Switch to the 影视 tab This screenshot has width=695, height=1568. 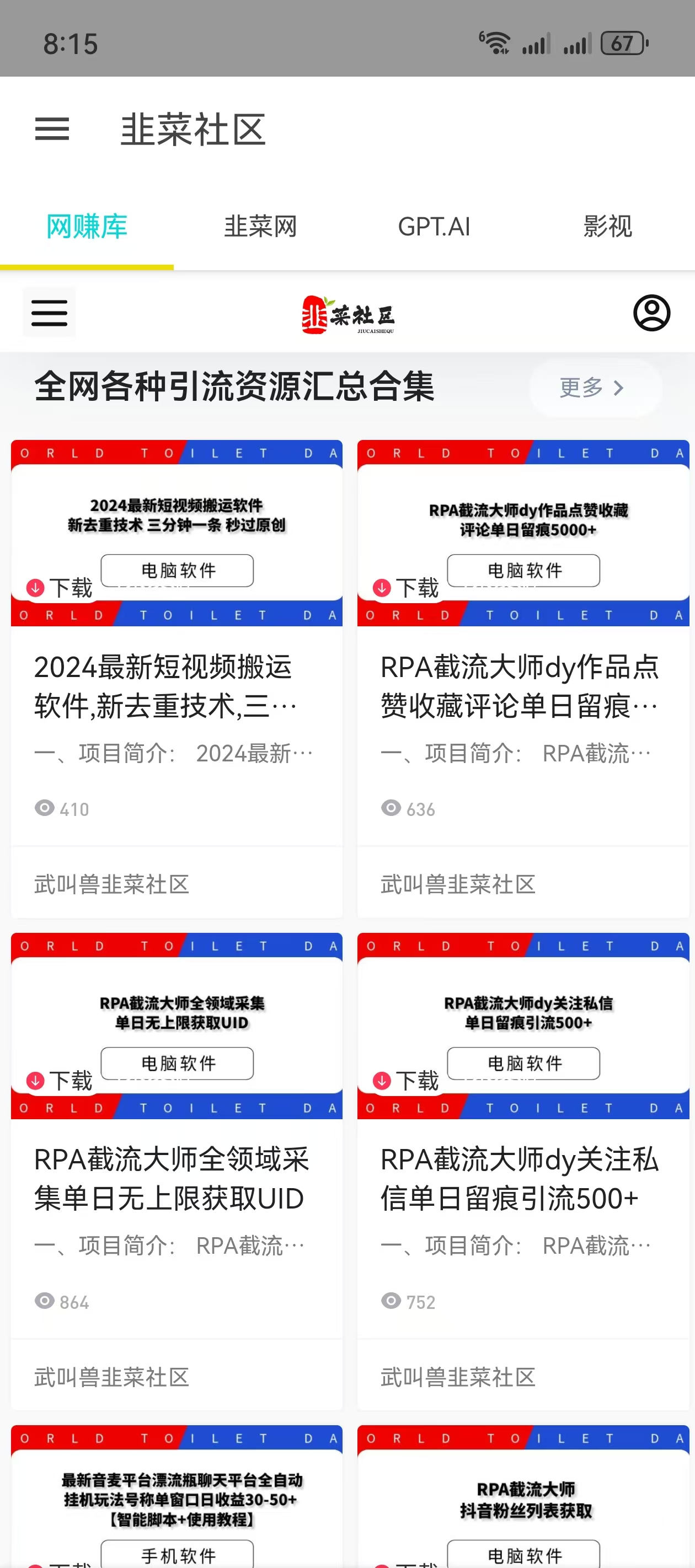(607, 226)
